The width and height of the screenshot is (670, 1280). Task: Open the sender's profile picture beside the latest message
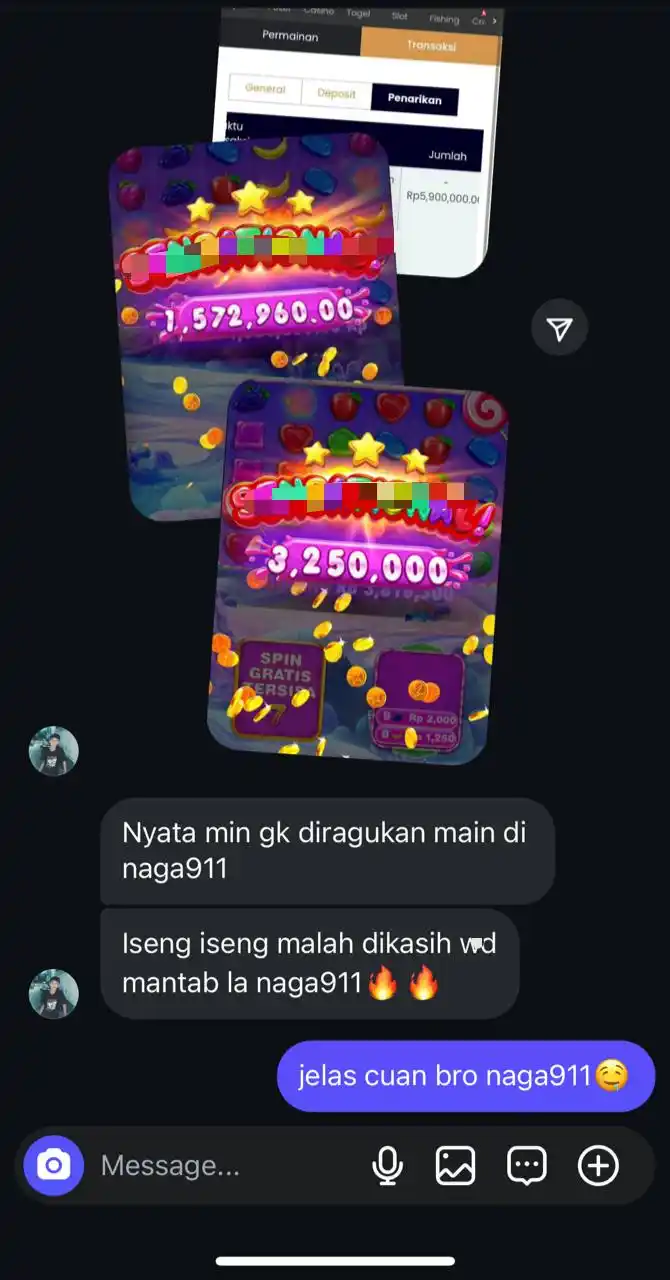53,993
